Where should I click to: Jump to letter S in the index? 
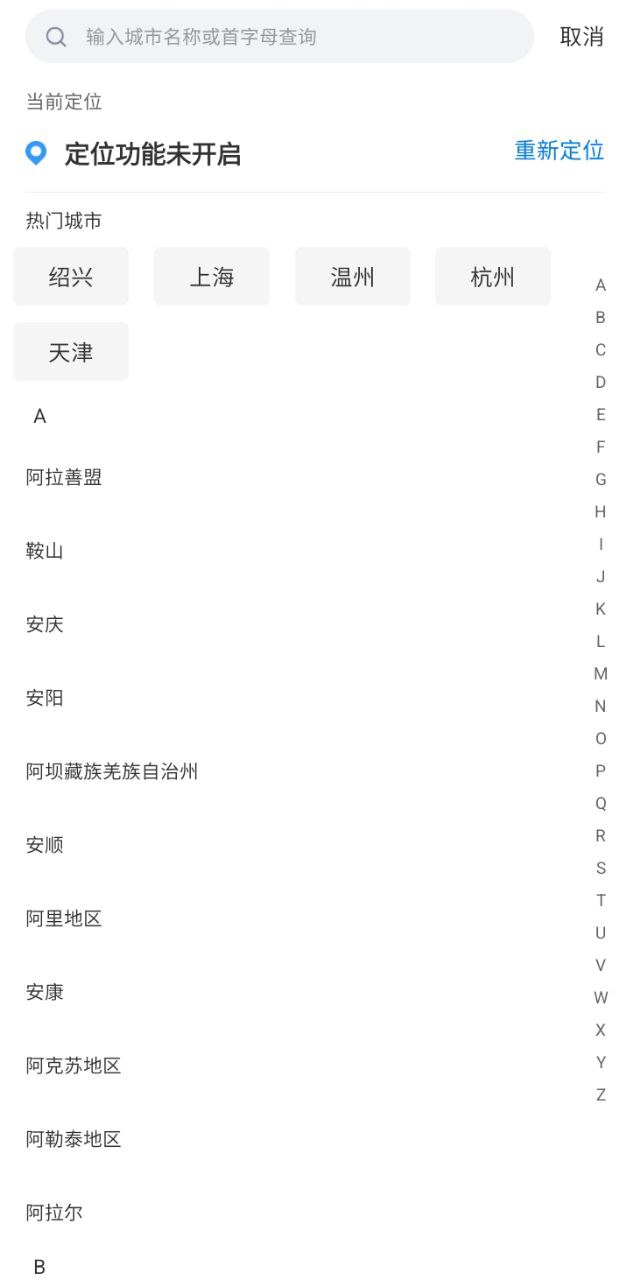[x=601, y=868]
